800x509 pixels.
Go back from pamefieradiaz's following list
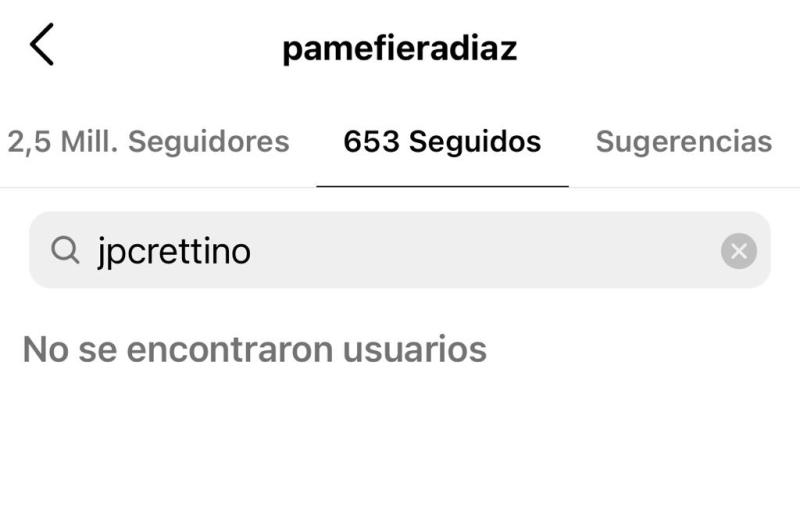42,46
